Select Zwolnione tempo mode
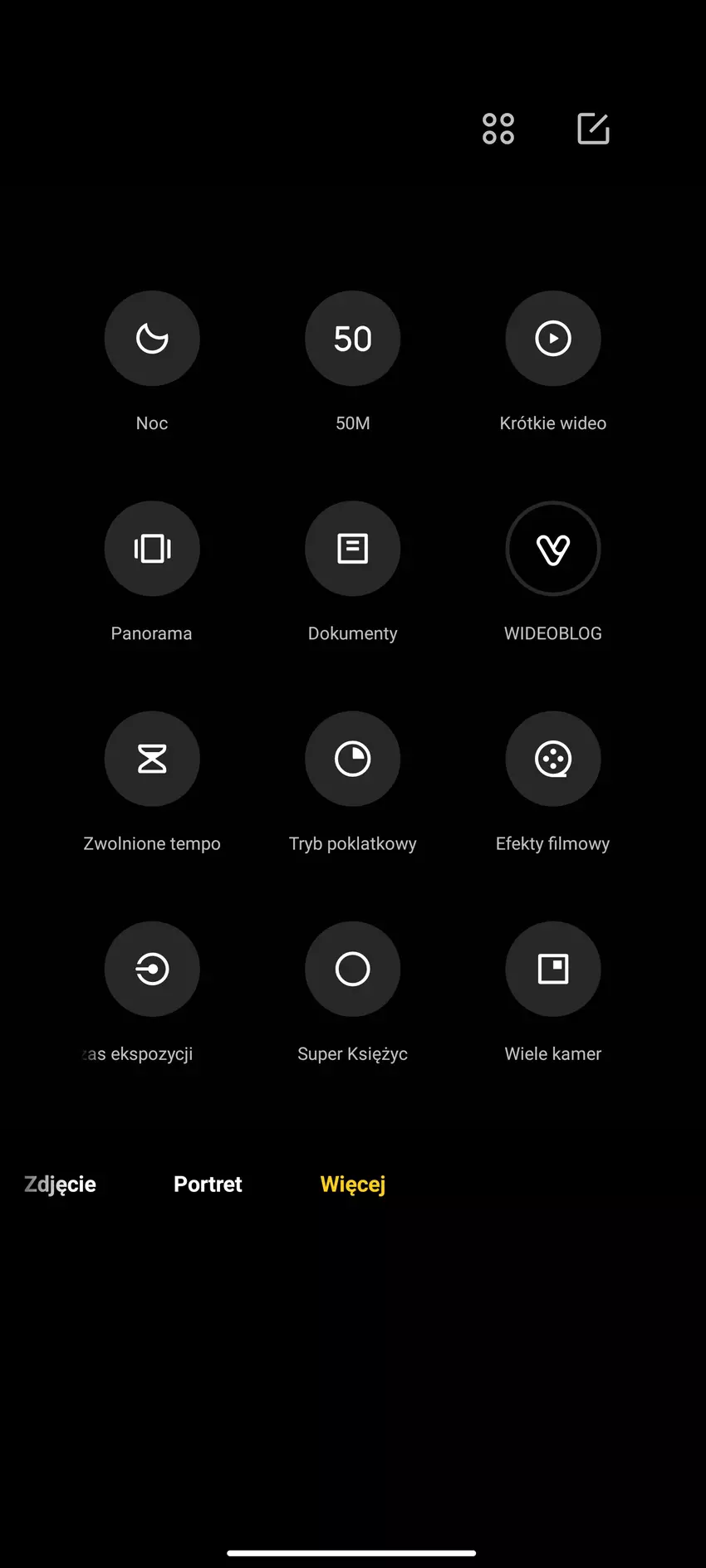Image resolution: width=706 pixels, height=1568 pixels. 152,759
